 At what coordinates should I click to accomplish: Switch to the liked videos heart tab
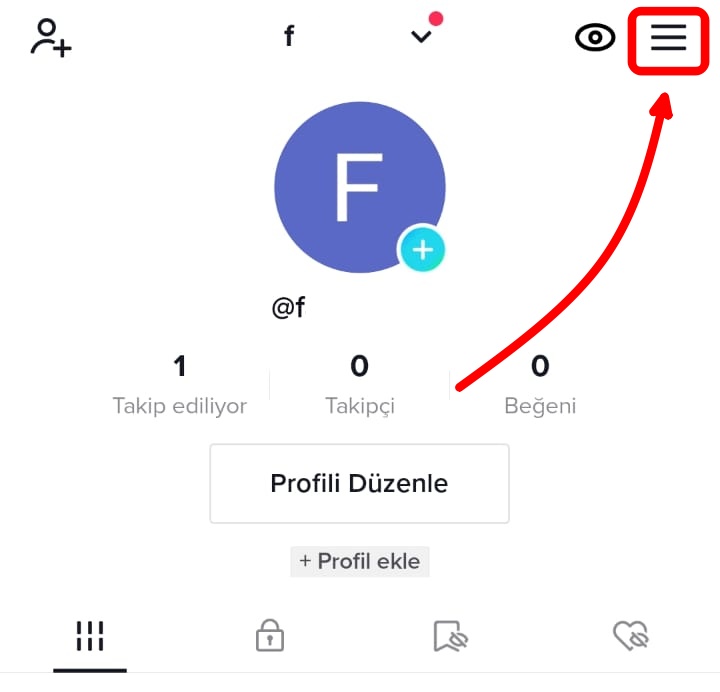[631, 635]
